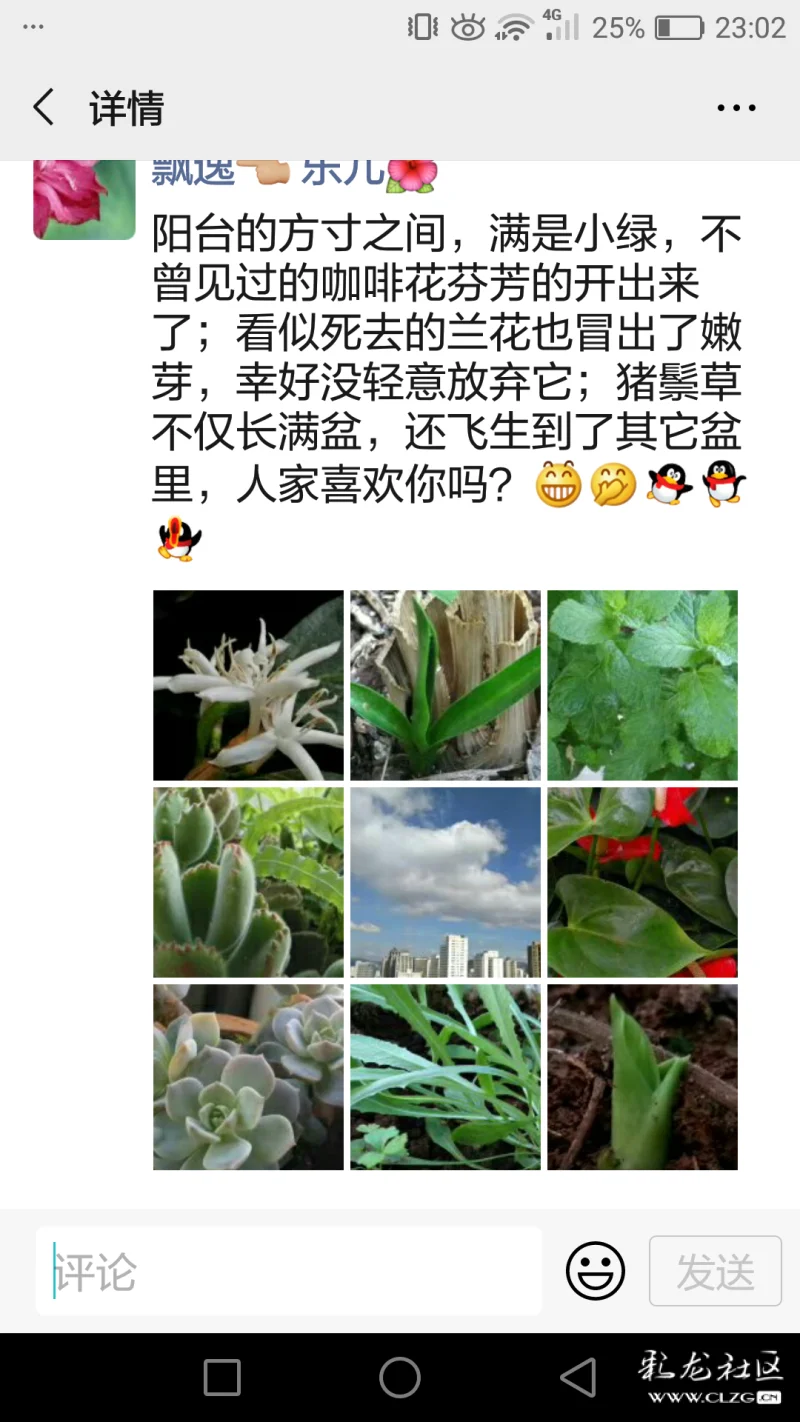Viewport: 800px width, 1422px height.
Task: View the sky and city skyline photo
Action: (x=445, y=882)
